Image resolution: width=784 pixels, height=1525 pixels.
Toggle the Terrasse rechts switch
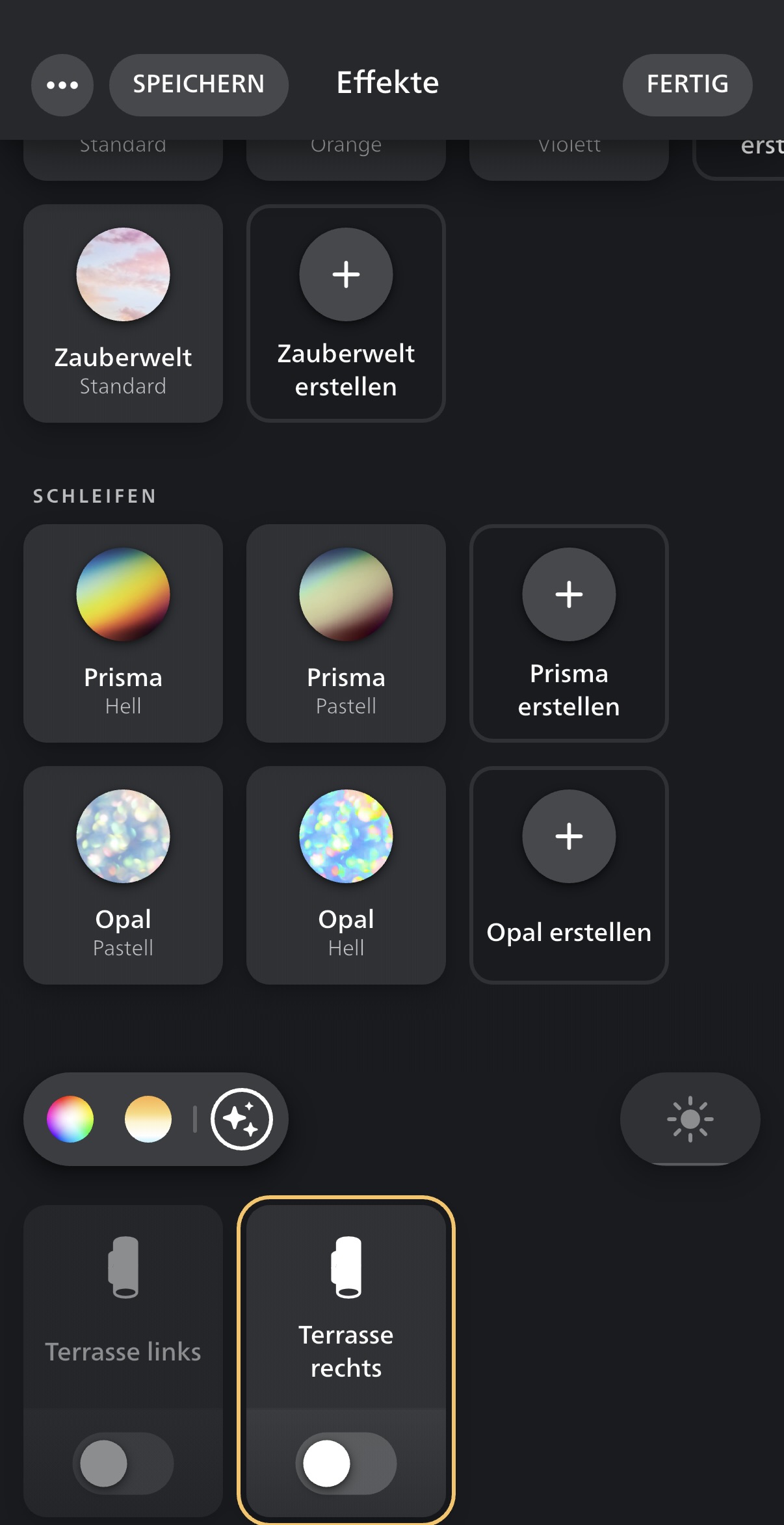[346, 1463]
